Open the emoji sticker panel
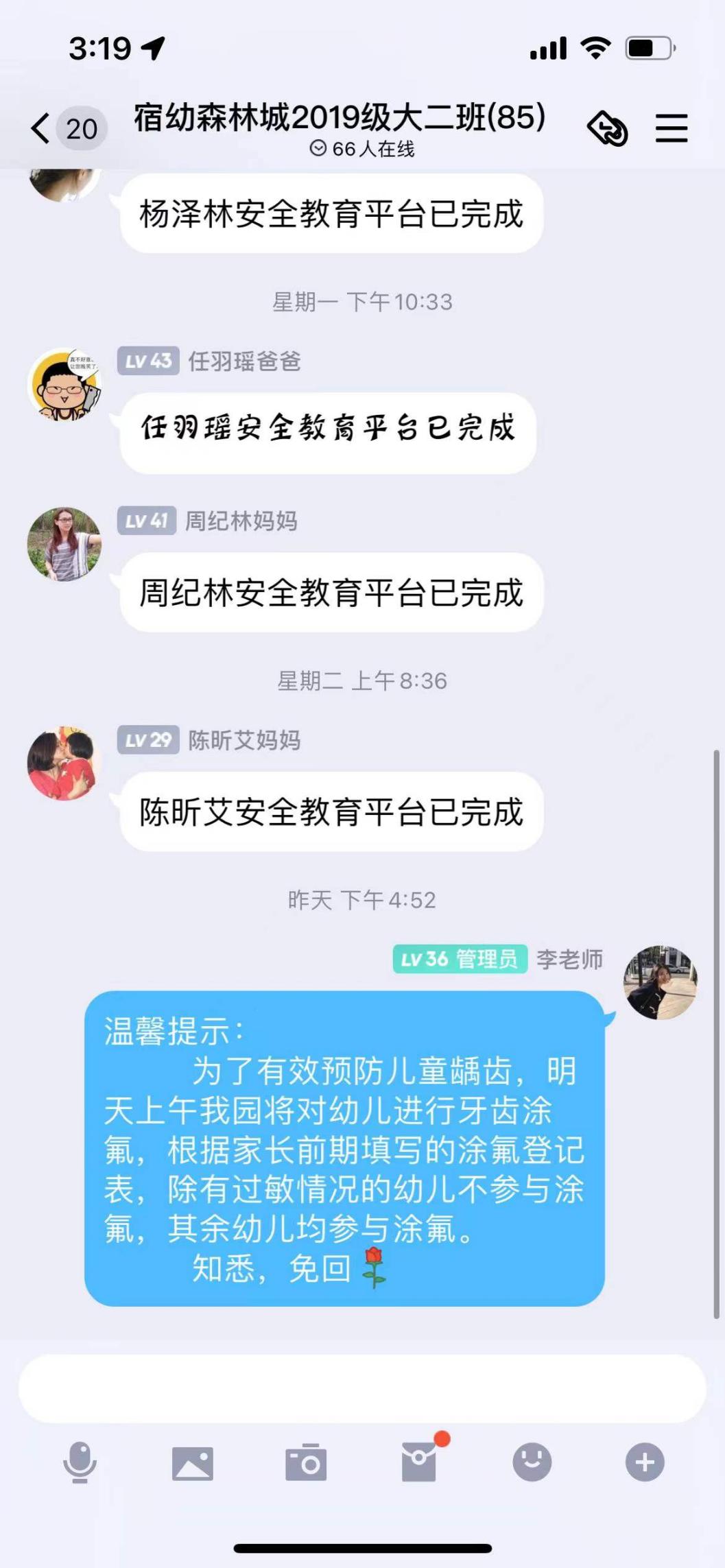Viewport: 725px width, 1568px height. coord(532,1462)
